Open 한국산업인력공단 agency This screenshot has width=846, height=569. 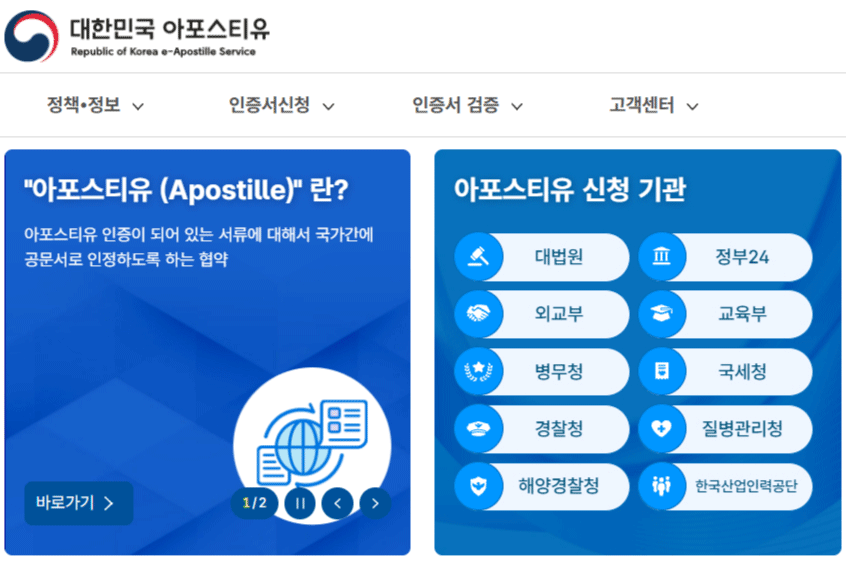click(725, 486)
